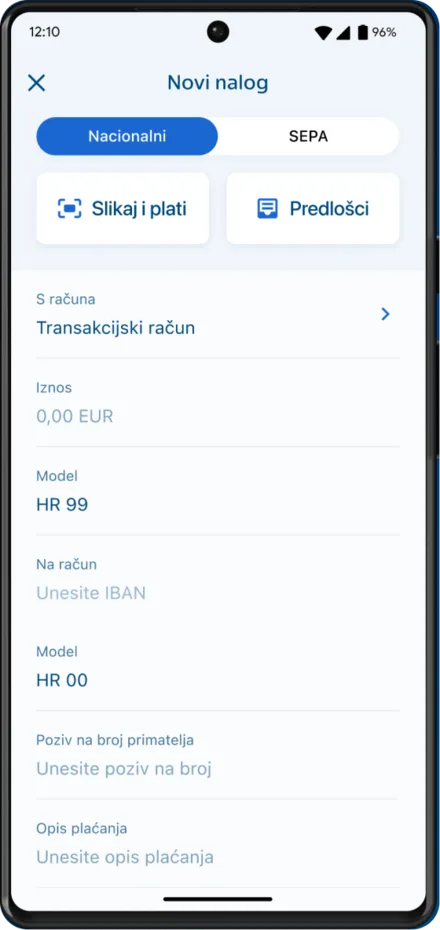This screenshot has width=440, height=930.
Task: Select the Nacionalni payment type
Action: (x=127, y=136)
